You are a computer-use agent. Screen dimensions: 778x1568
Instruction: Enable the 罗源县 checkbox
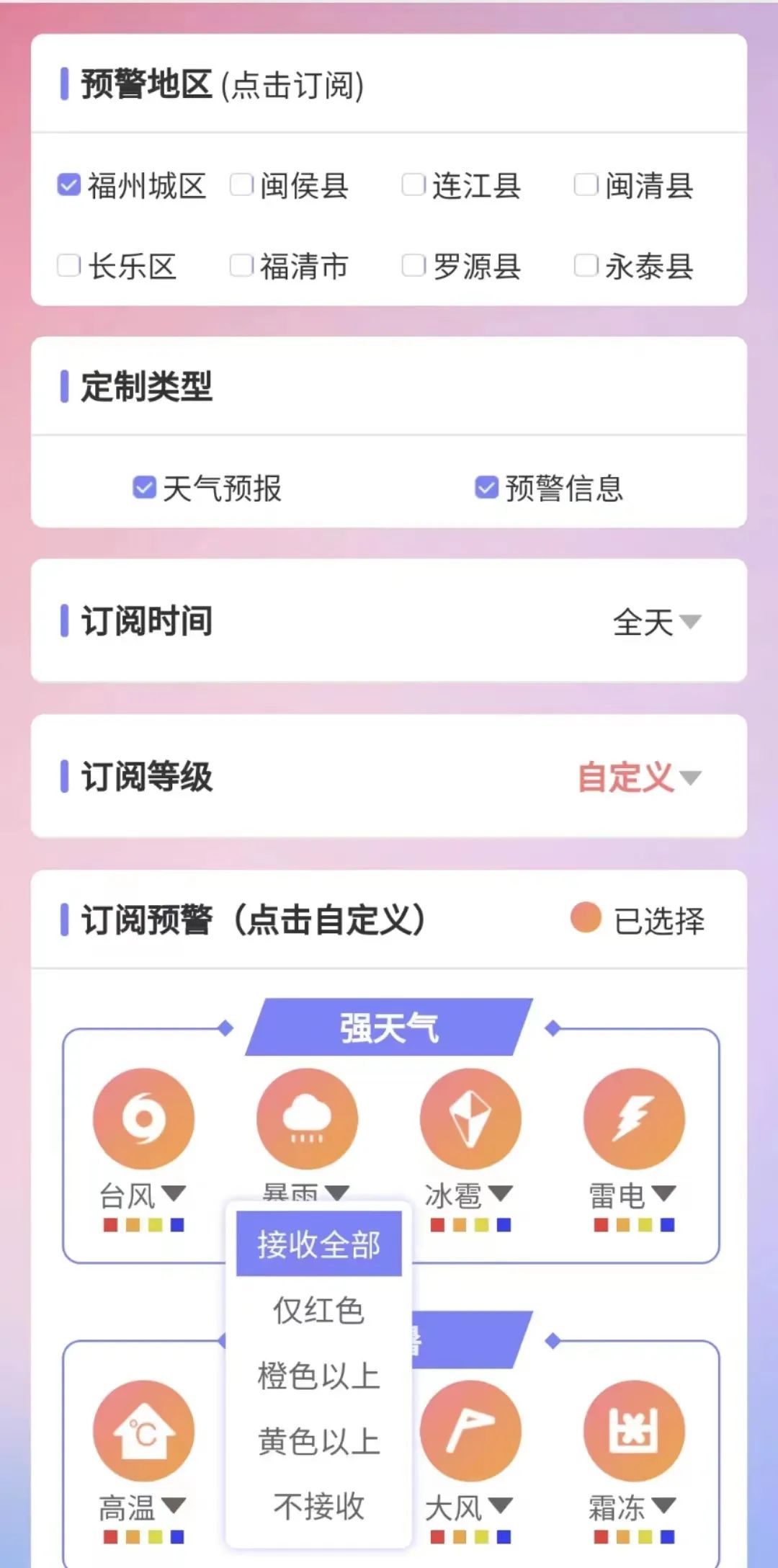tap(413, 265)
